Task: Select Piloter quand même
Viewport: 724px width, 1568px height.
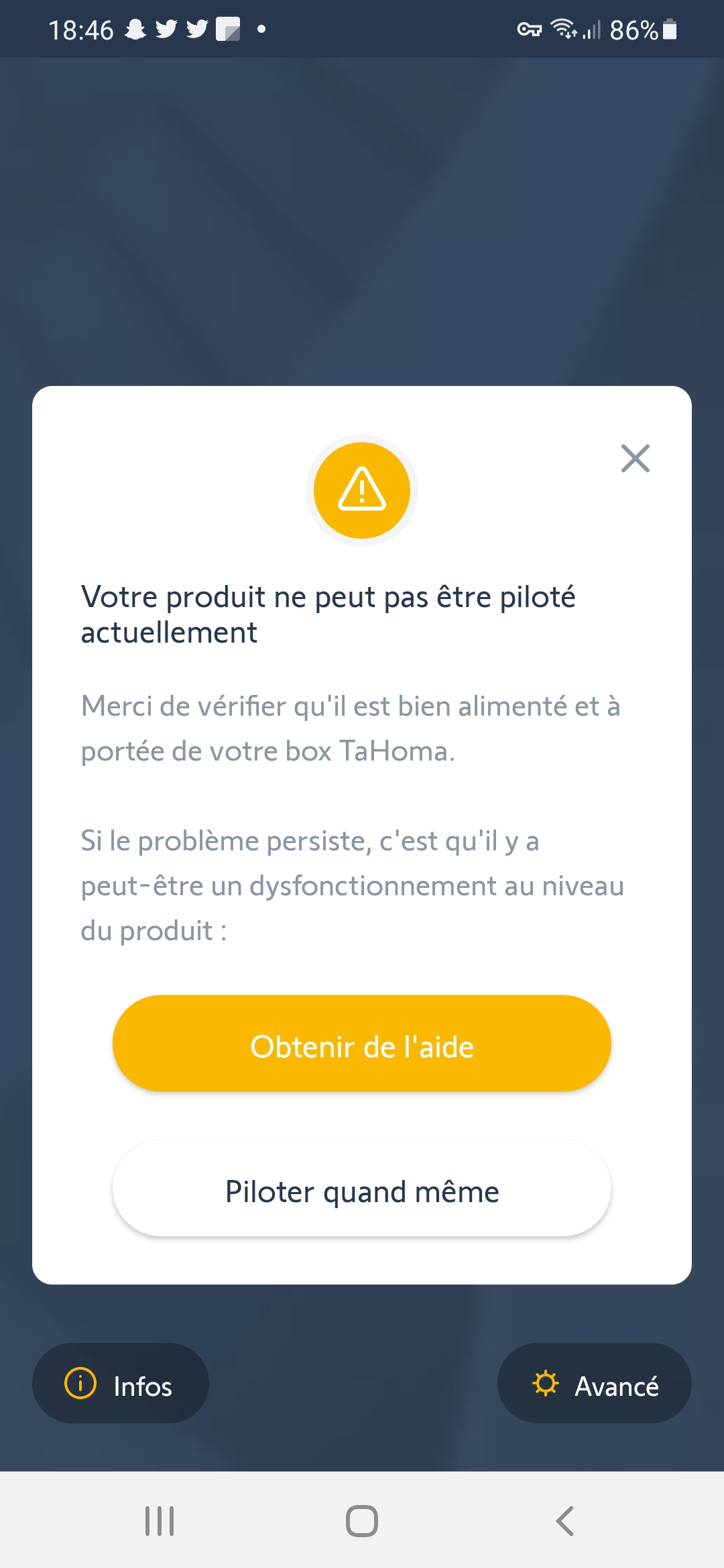Action: tap(362, 1189)
